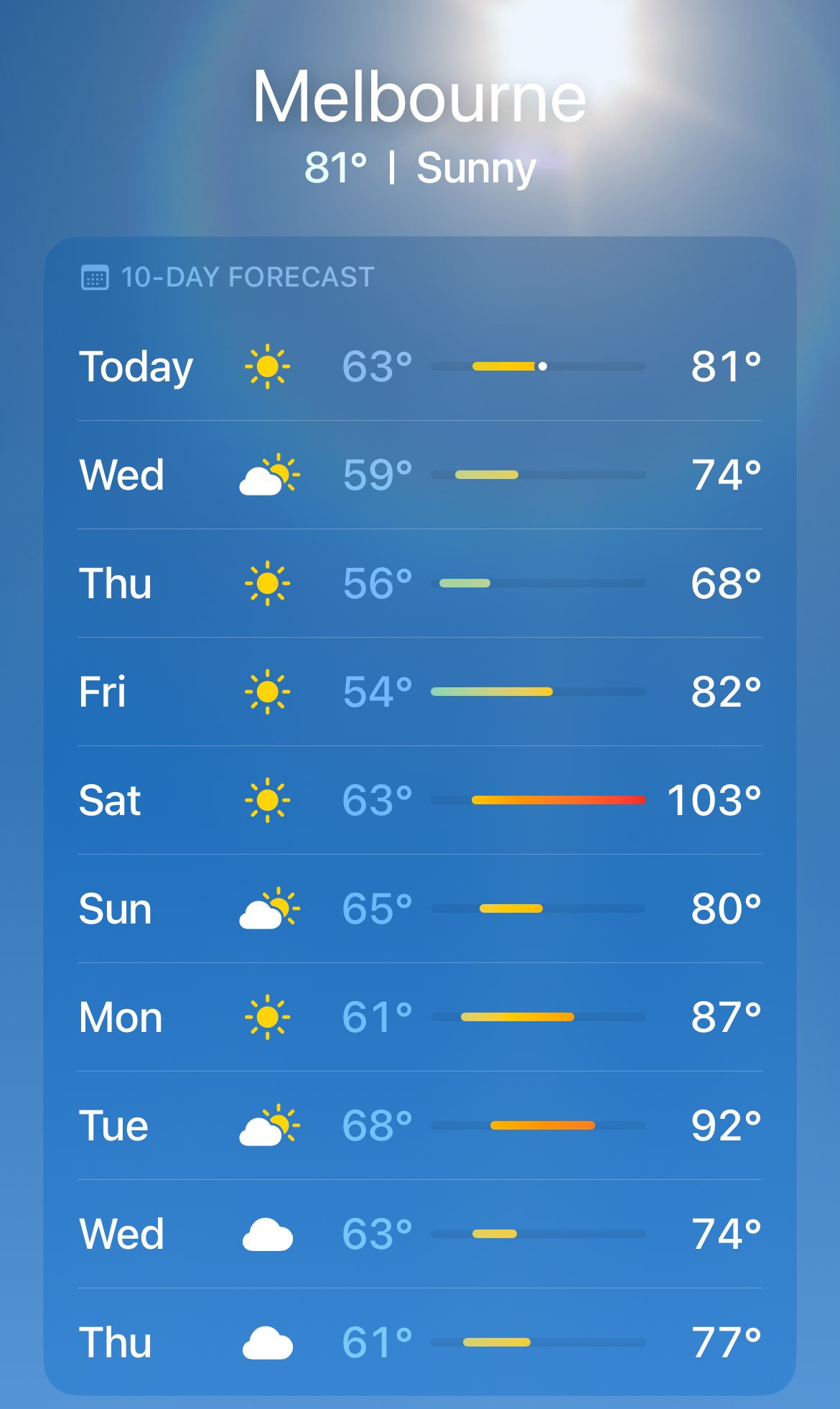This screenshot has height=1409, width=840.
Task: Open the Thu row with 77° high
Action: pos(420,1342)
